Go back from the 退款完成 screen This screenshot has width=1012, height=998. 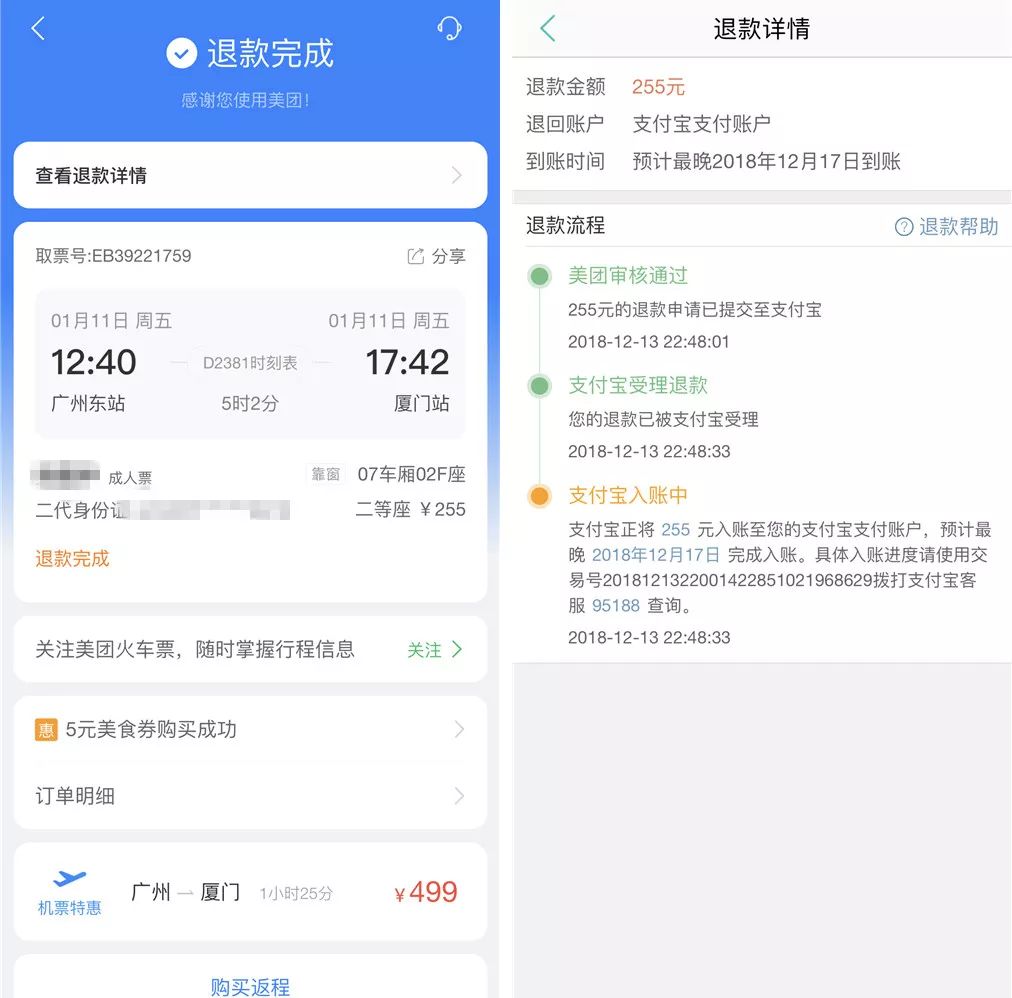[x=38, y=29]
